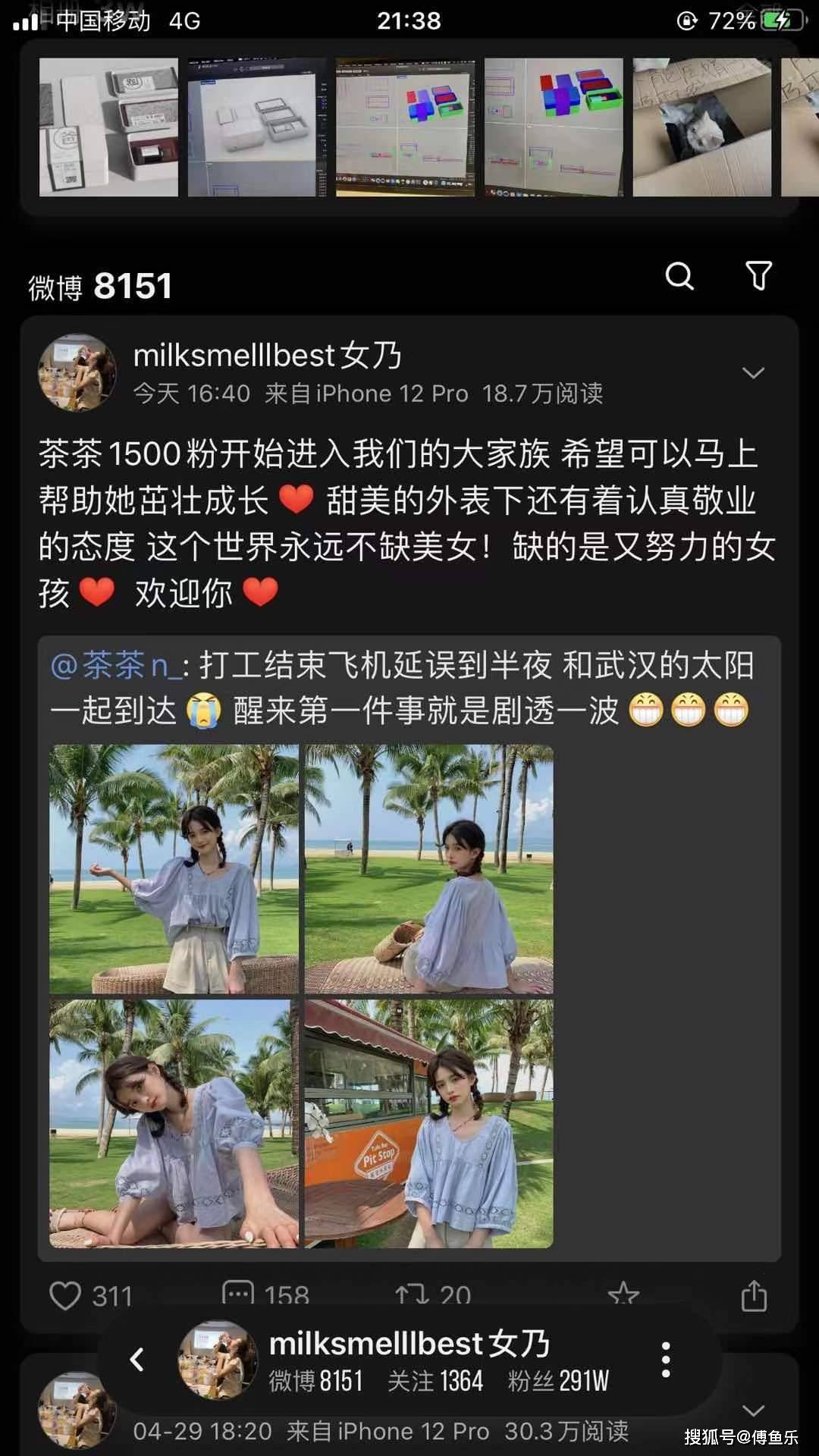Open the post filter funnel
Viewport: 819px width, 1456px height.
[x=758, y=276]
